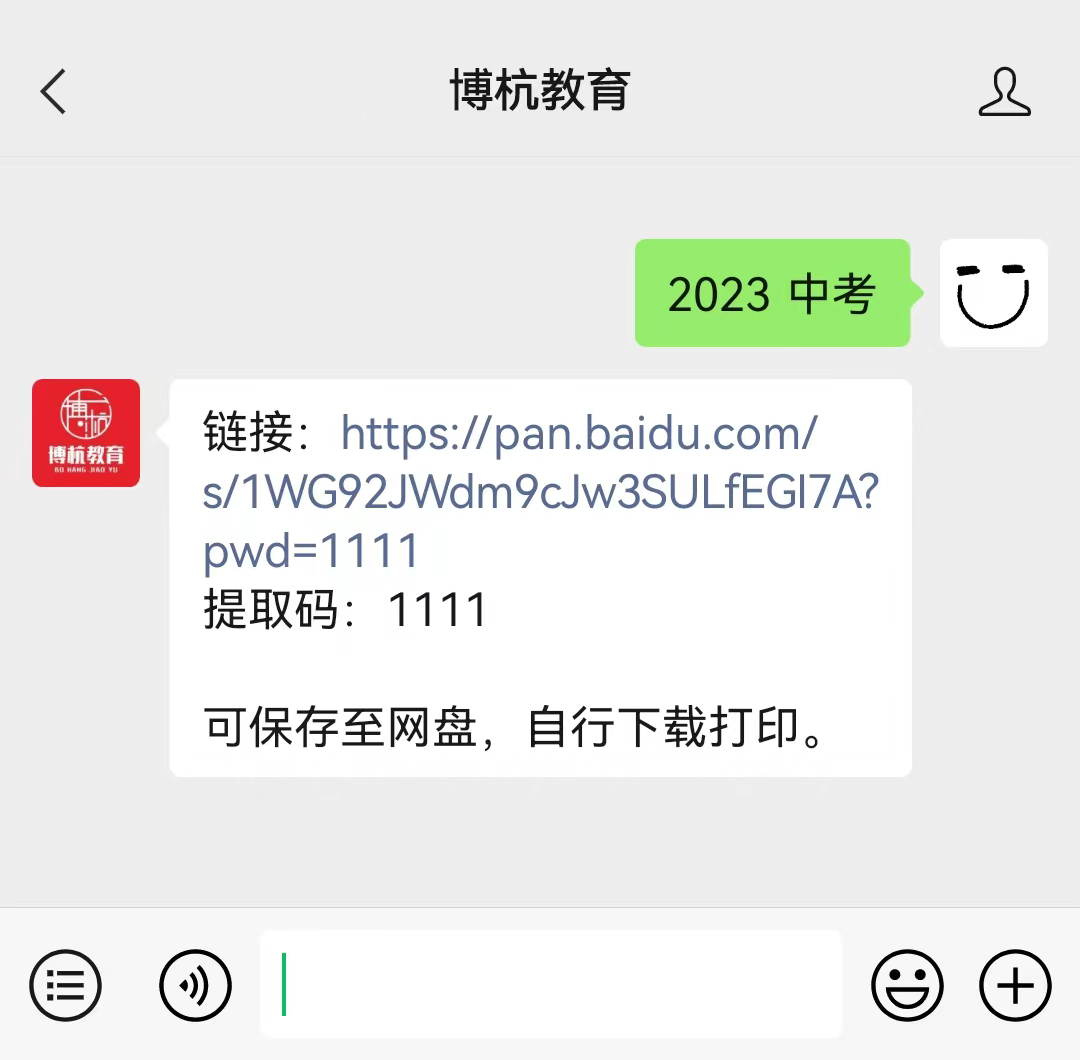The height and width of the screenshot is (1060, 1080).
Task: Focus the message text field
Action: coord(550,984)
